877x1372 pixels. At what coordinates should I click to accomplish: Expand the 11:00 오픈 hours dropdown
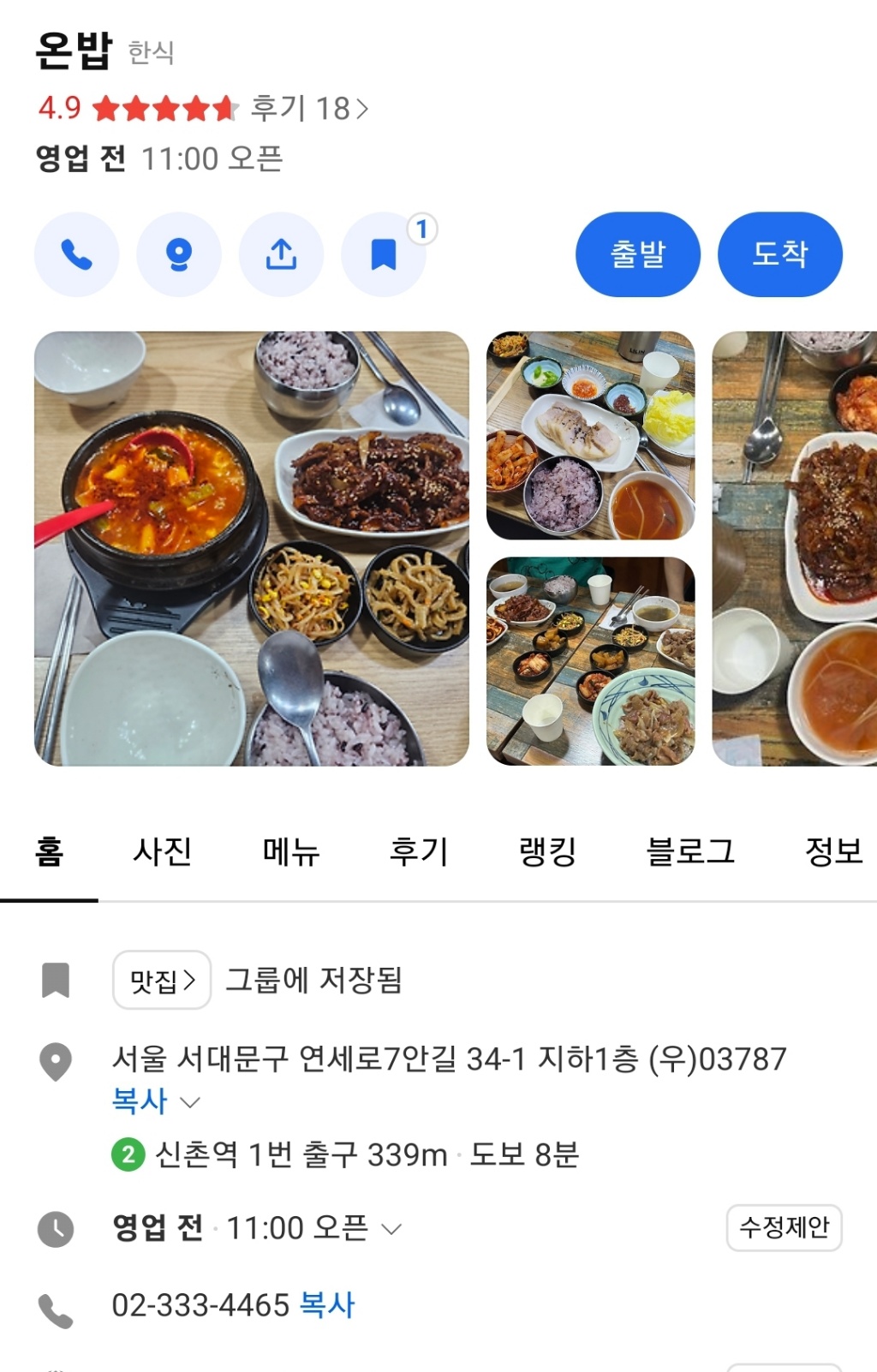coord(393,1228)
